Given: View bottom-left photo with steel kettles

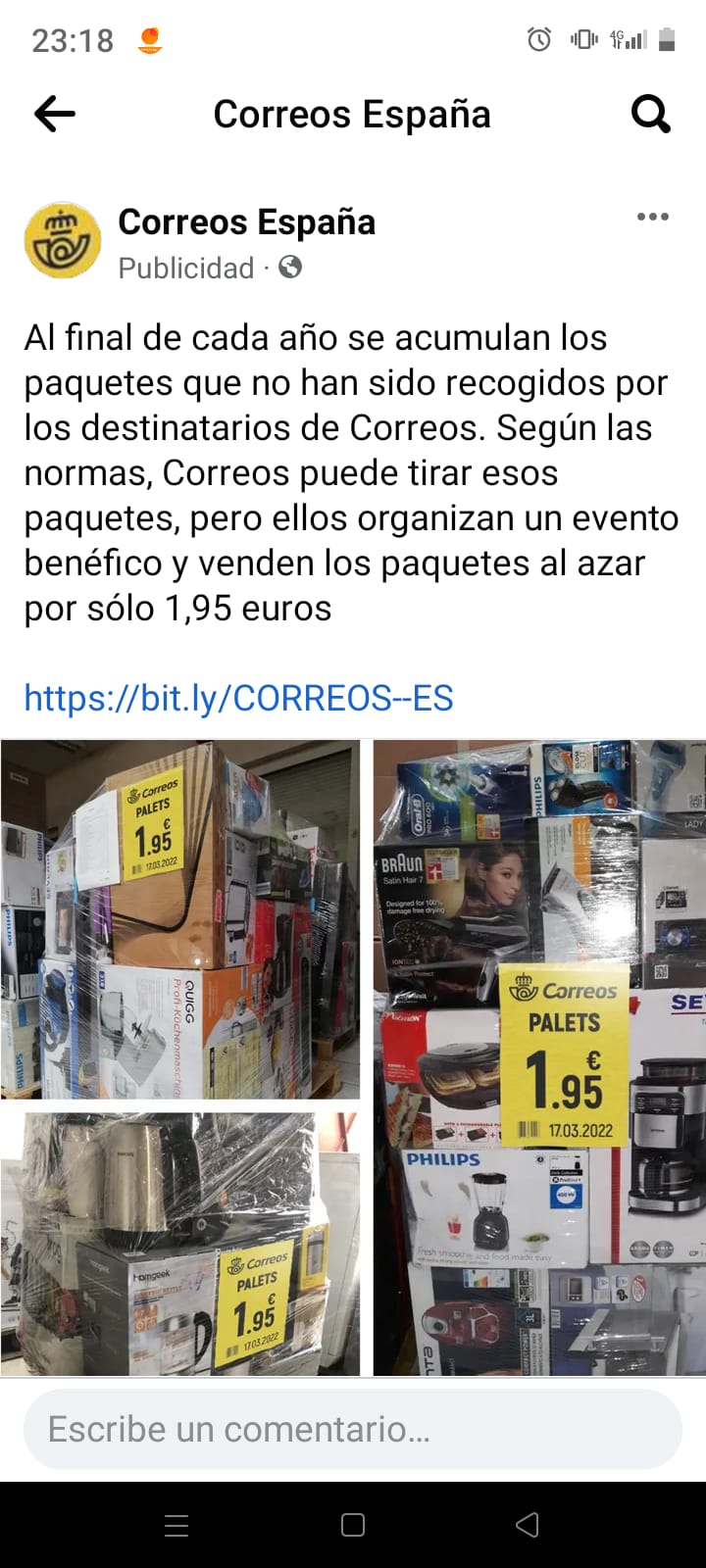Looking at the screenshot, I should (180, 1243).
